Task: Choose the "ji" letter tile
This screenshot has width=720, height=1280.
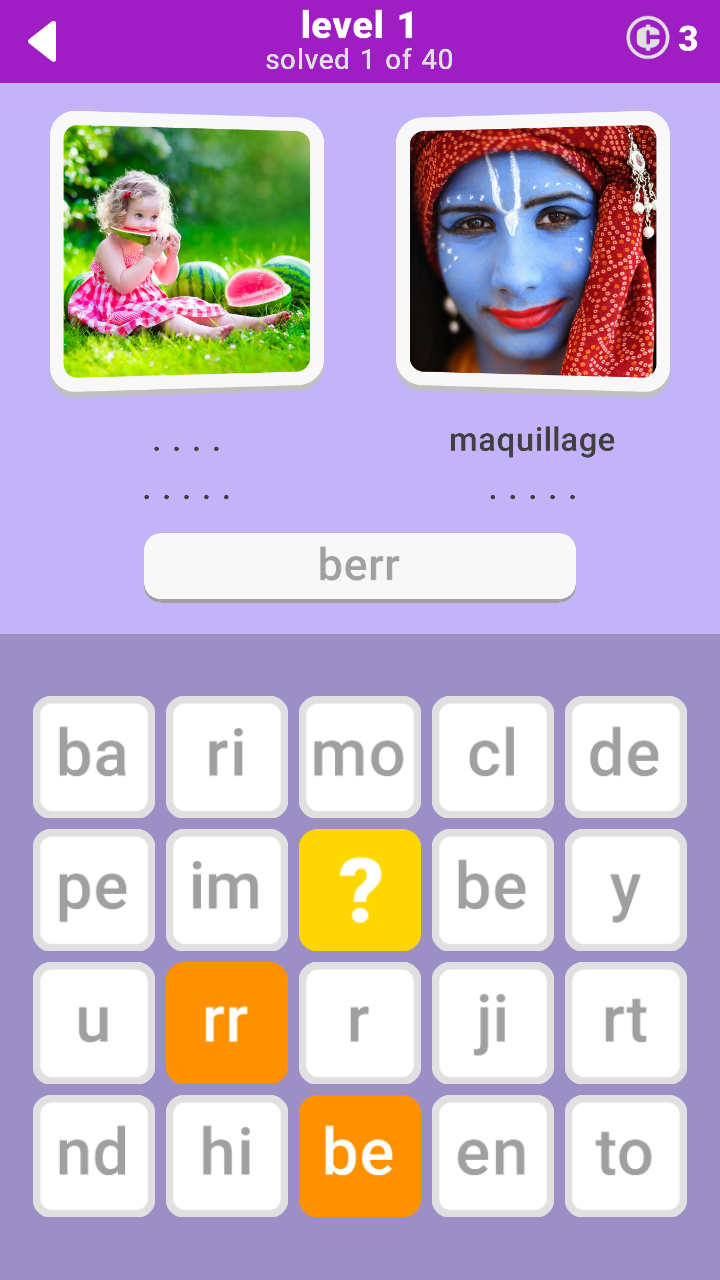Action: click(493, 1022)
